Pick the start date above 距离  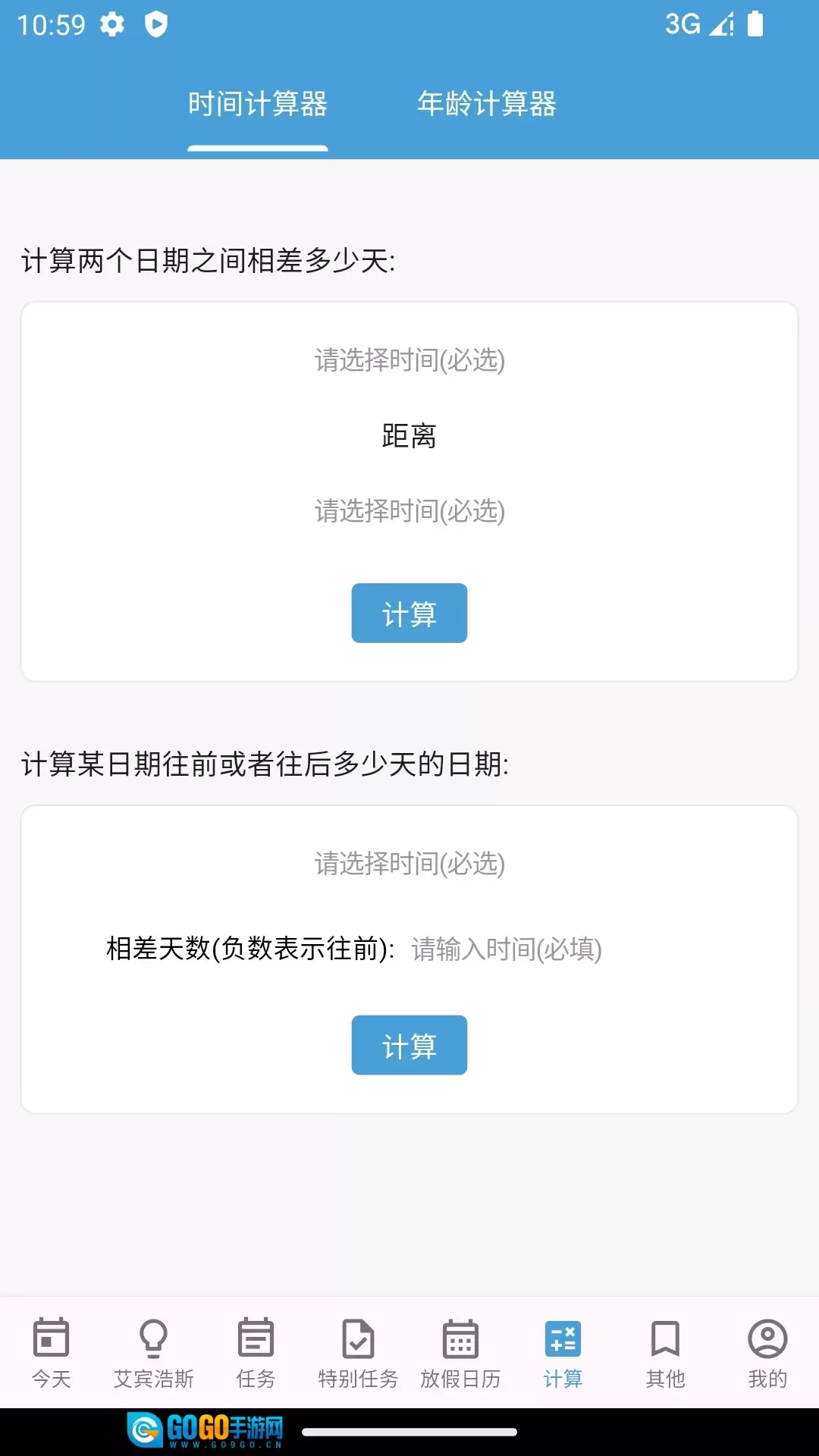point(409,360)
